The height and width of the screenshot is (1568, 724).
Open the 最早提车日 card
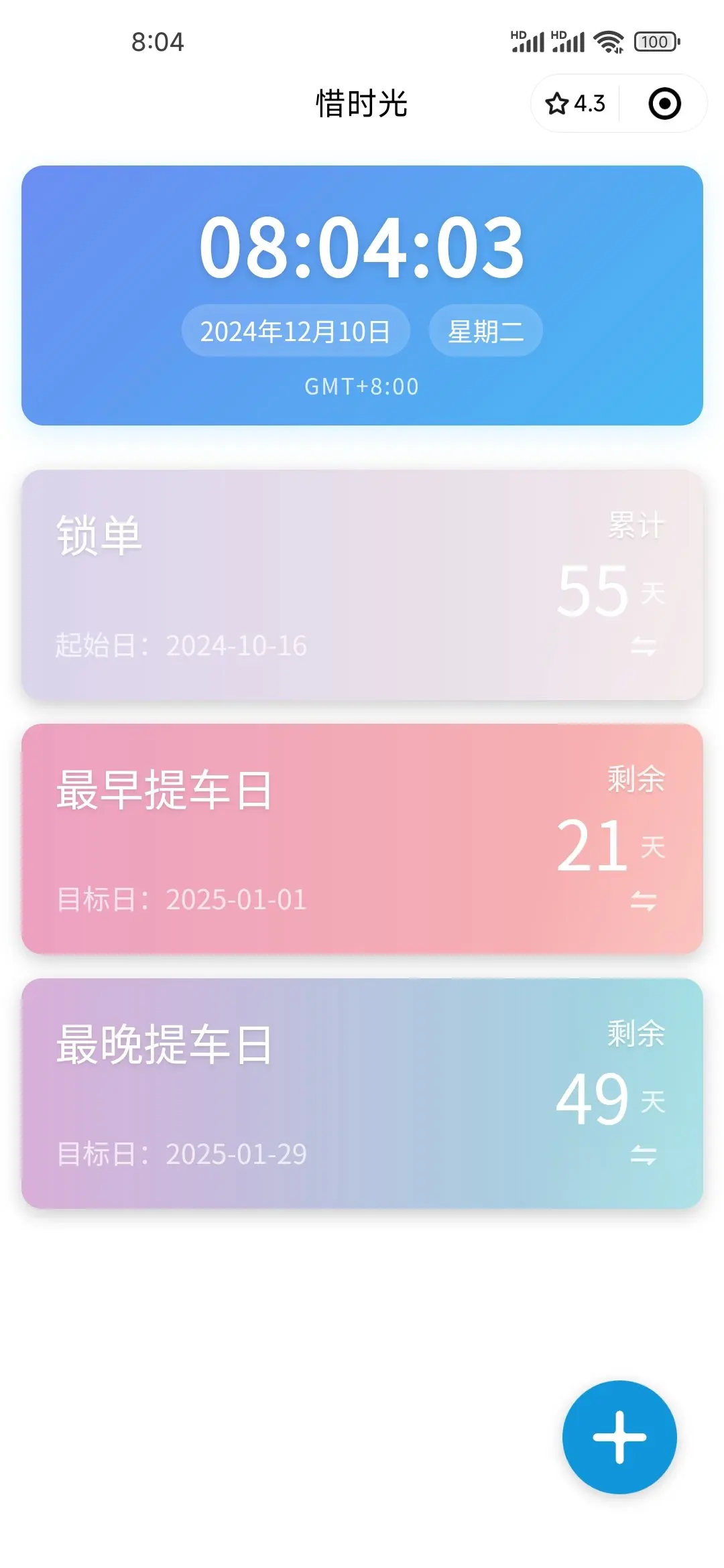tap(362, 839)
